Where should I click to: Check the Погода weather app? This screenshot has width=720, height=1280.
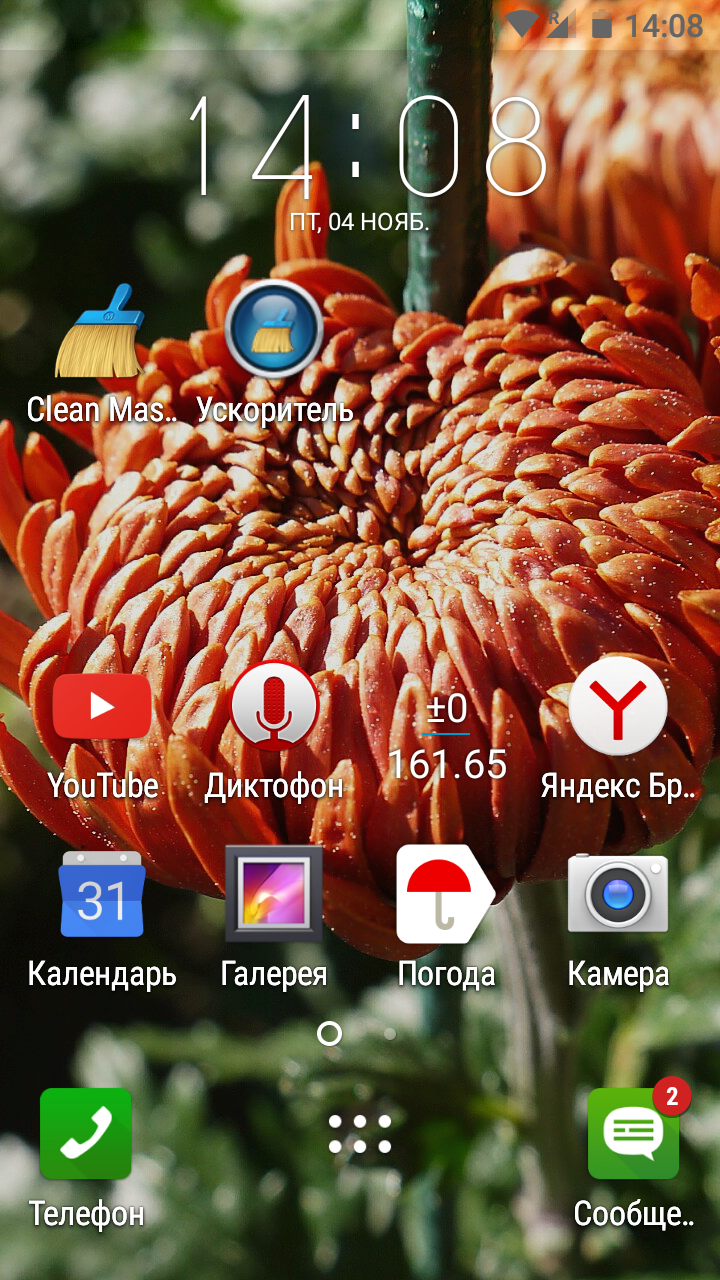(446, 894)
